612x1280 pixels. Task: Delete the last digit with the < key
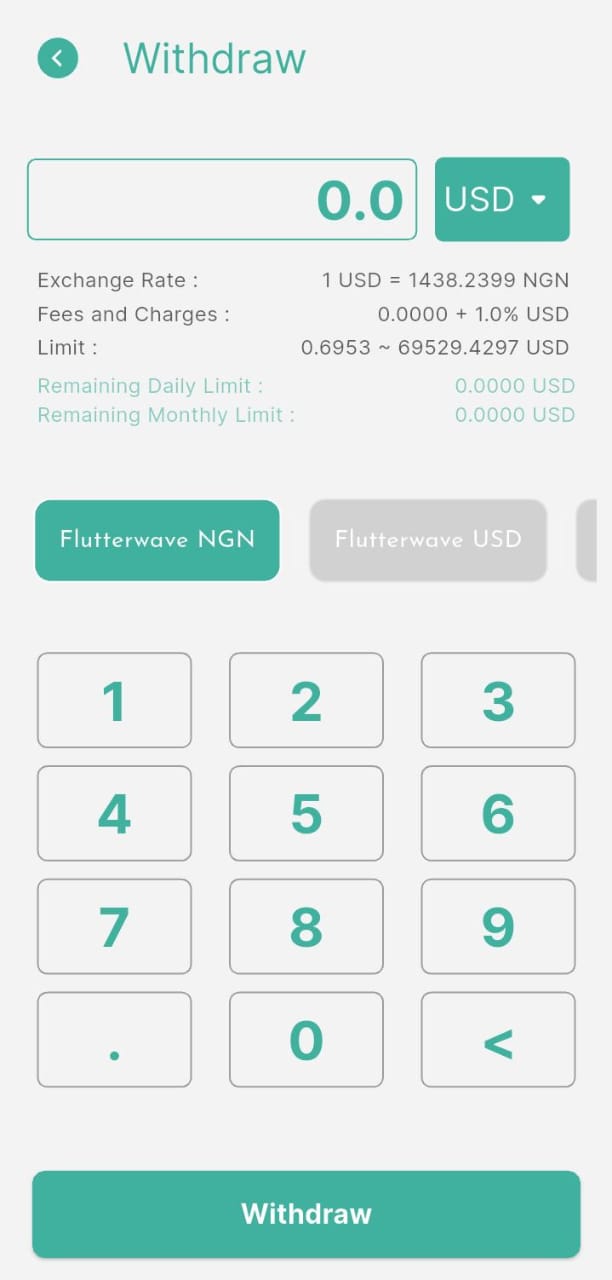coord(498,1040)
